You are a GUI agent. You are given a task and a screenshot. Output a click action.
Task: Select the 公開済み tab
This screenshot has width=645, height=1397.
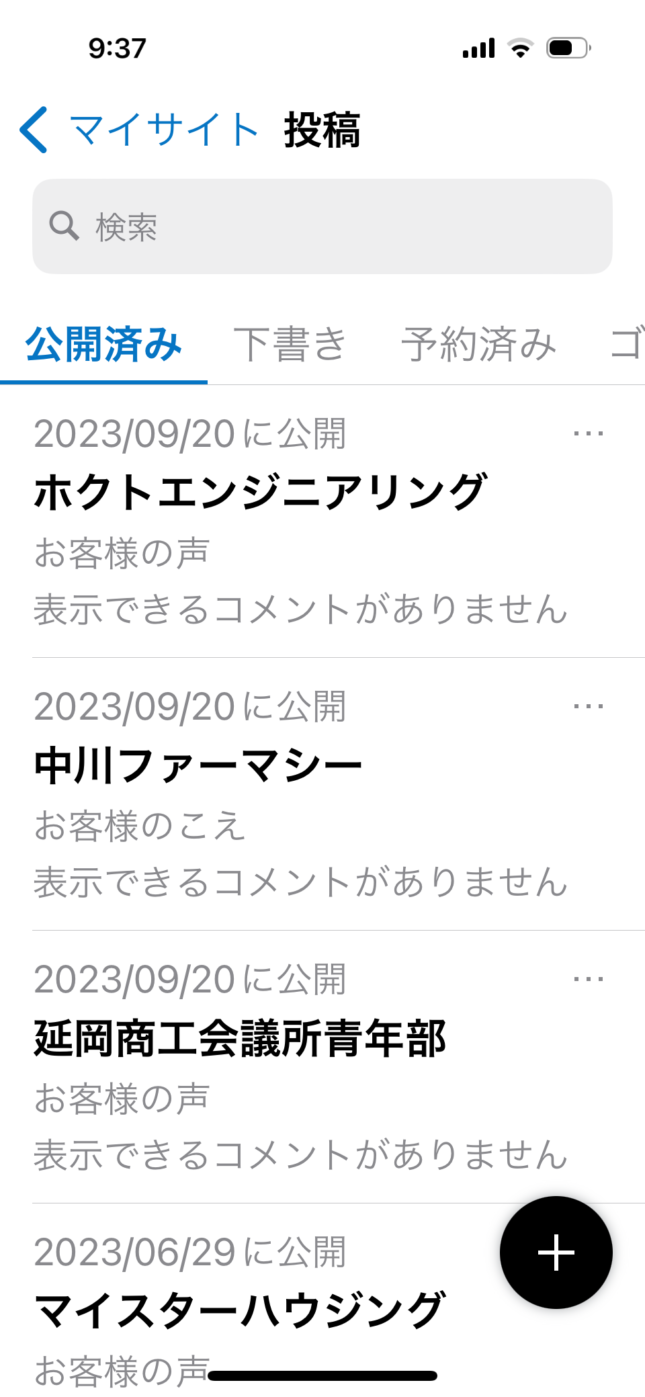click(104, 344)
